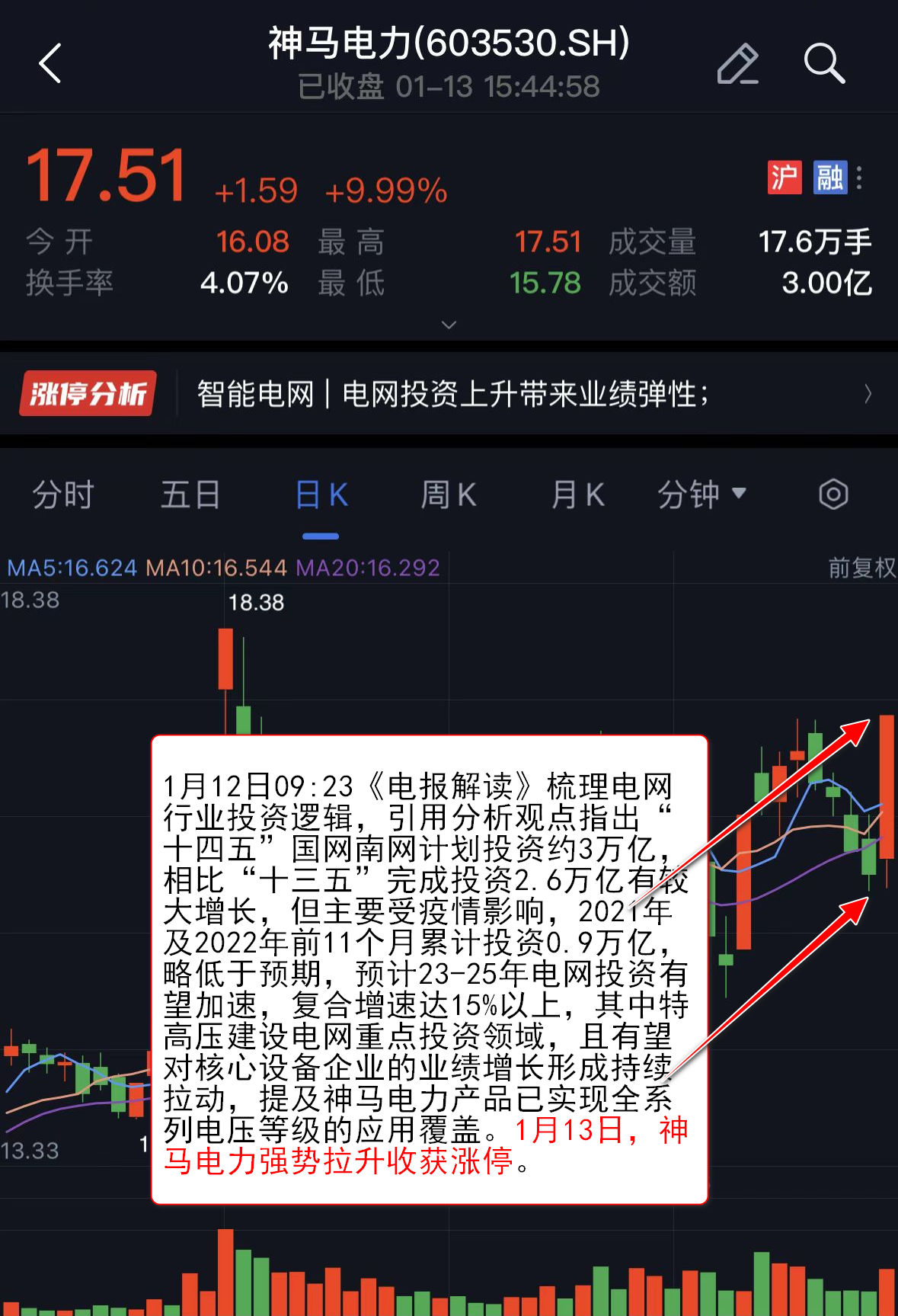Screen dimensions: 898x1316
Task: Switch to the 周K chart tab
Action: pyautogui.click(x=449, y=495)
